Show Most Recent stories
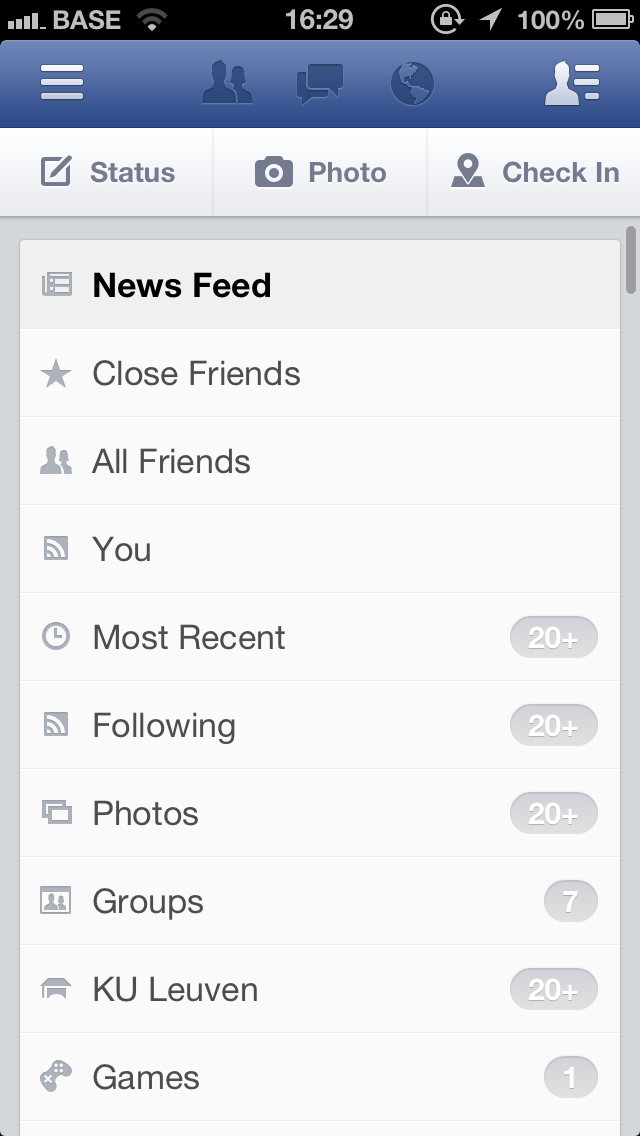Image resolution: width=640 pixels, height=1136 pixels. pos(320,637)
